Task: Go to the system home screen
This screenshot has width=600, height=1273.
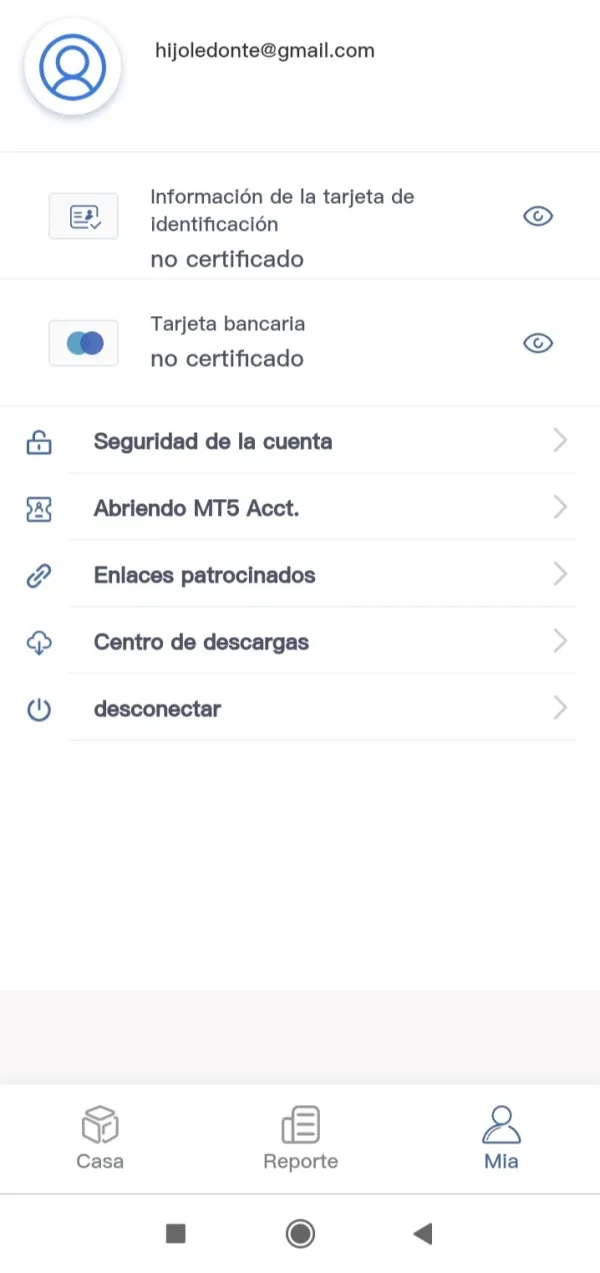Action: click(x=300, y=1234)
